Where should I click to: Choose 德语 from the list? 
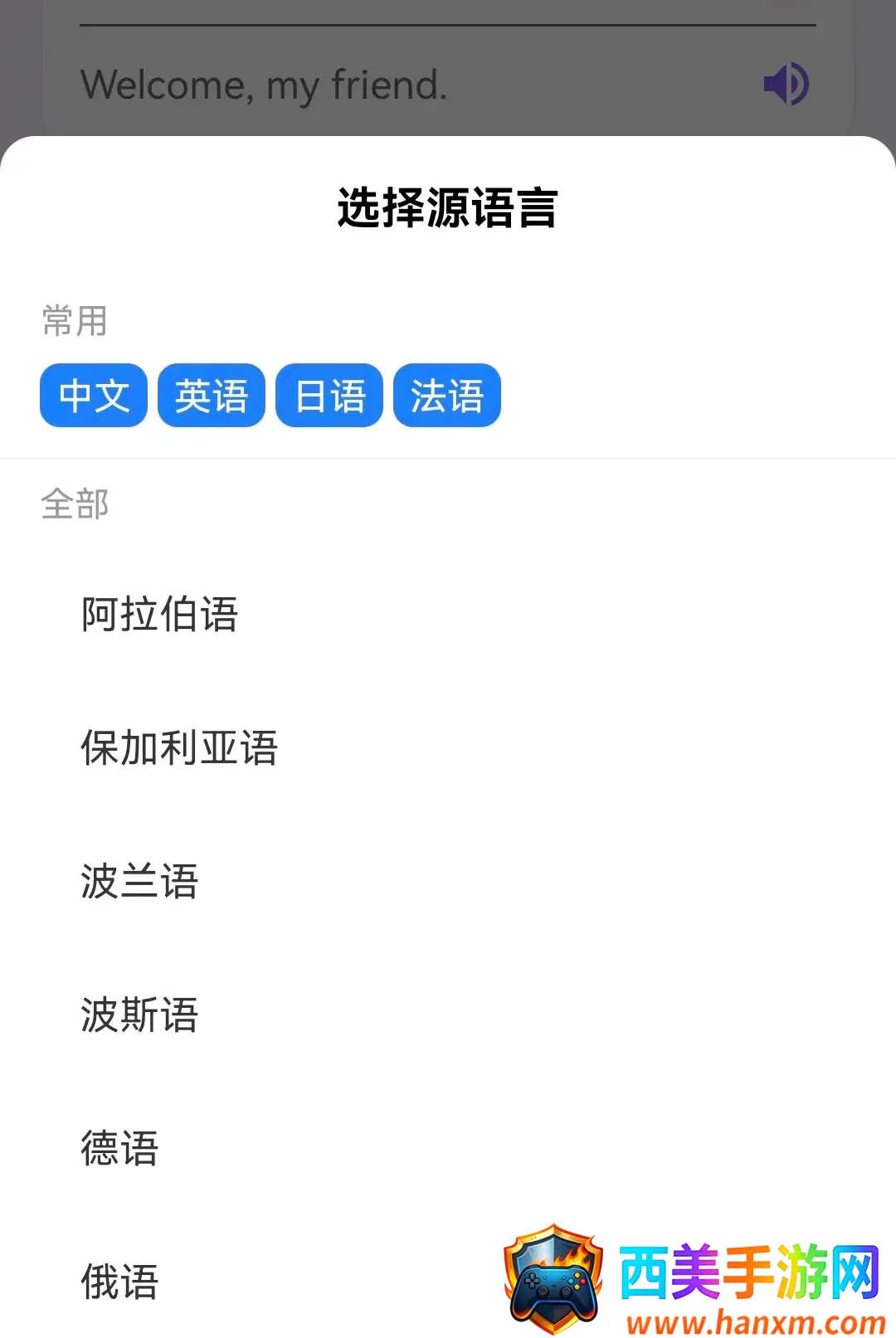[448, 1149]
